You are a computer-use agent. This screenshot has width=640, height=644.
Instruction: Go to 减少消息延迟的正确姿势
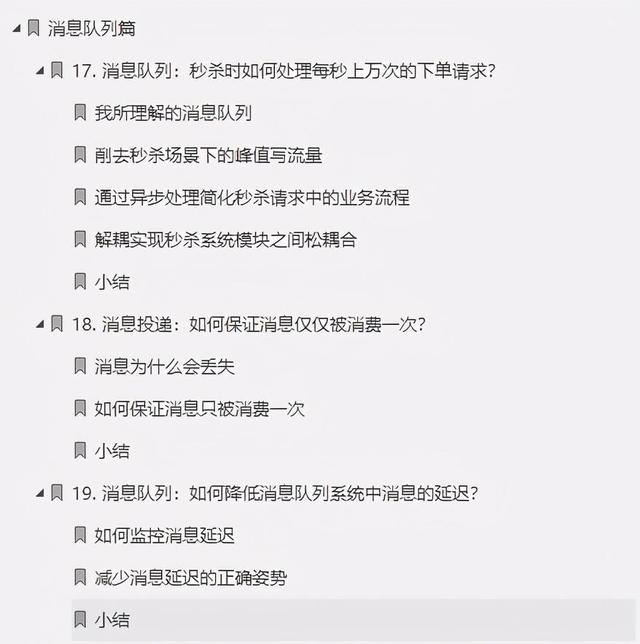(x=190, y=577)
